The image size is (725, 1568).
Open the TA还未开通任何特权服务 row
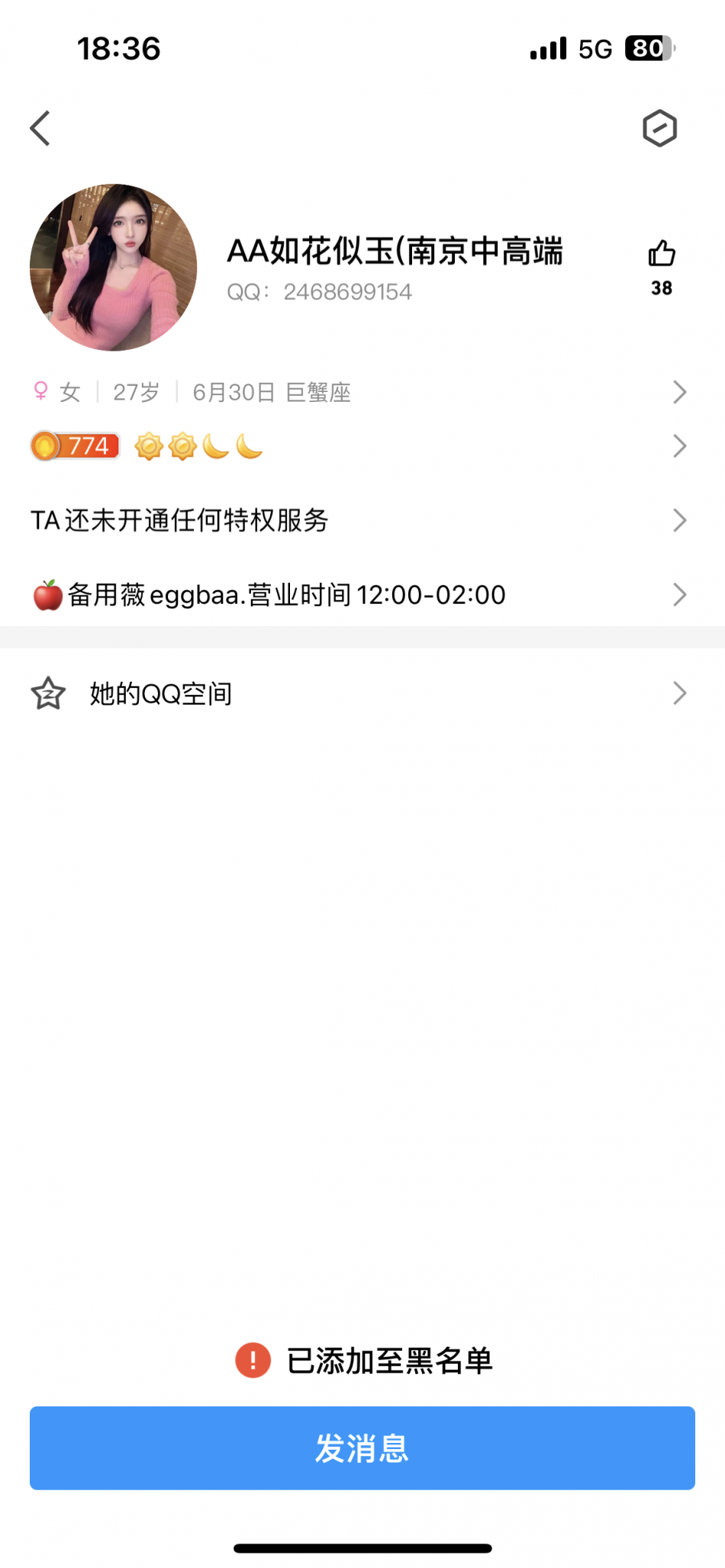[362, 520]
